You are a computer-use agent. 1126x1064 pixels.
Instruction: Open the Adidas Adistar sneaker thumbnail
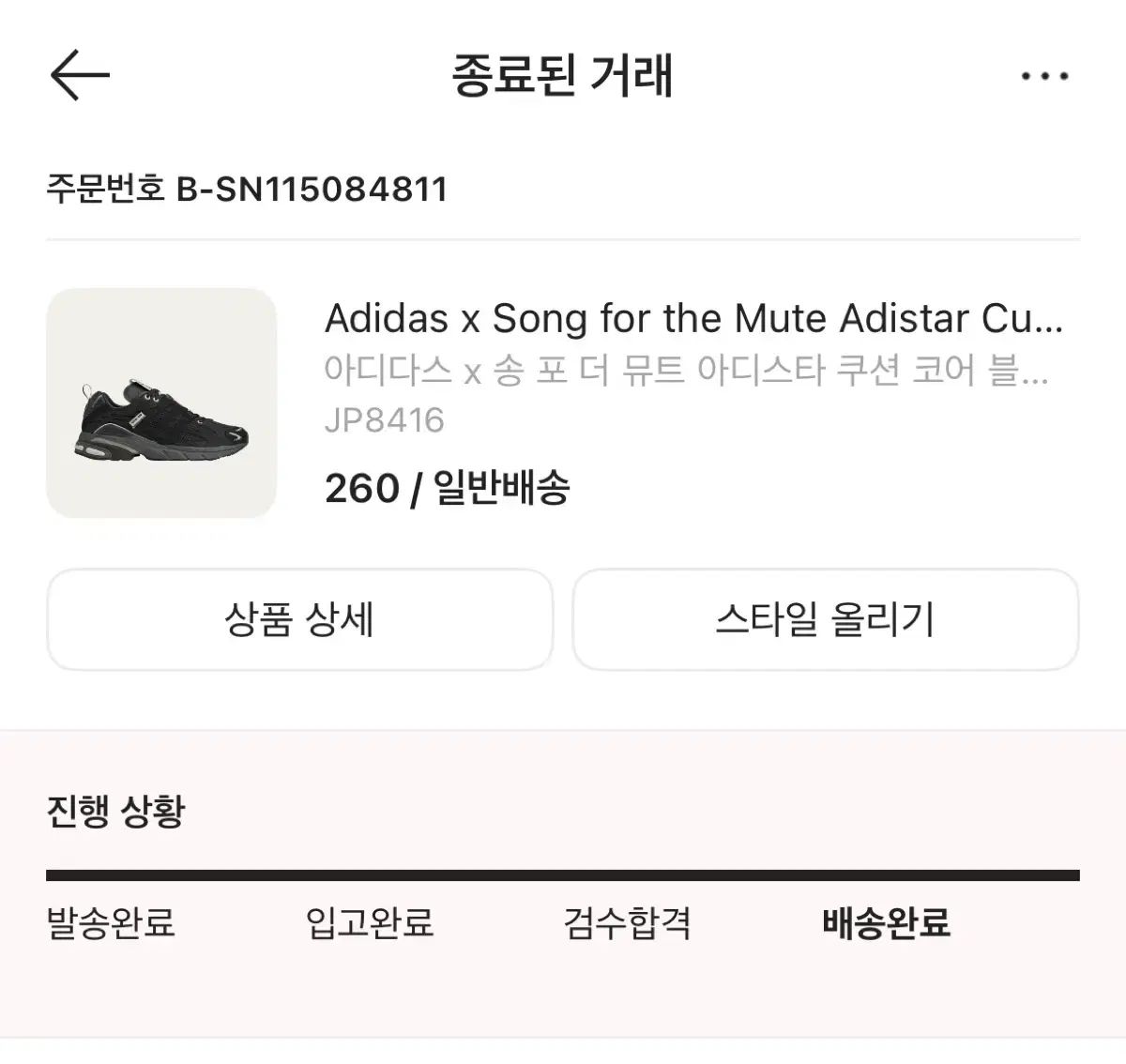coord(161,403)
